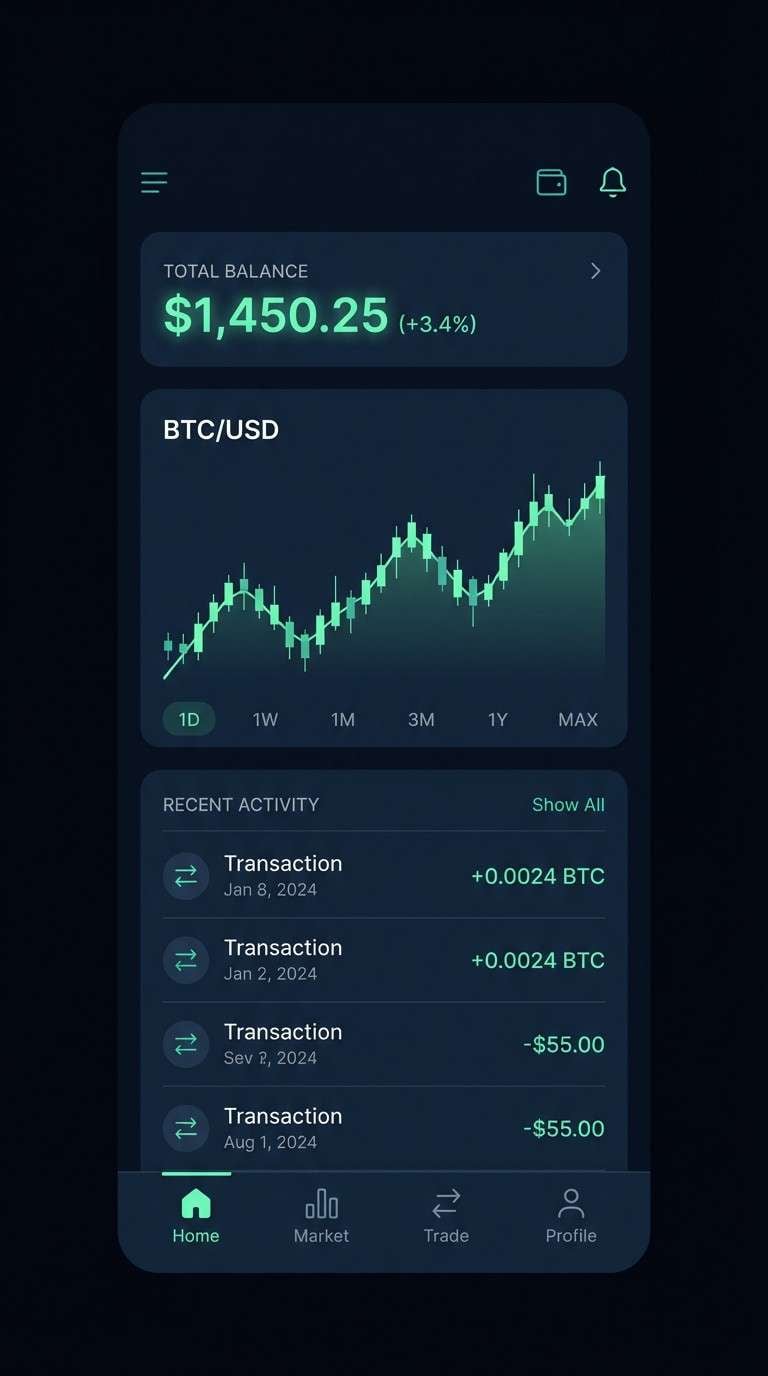Open the Trade icon with swap arrows

click(x=446, y=1200)
